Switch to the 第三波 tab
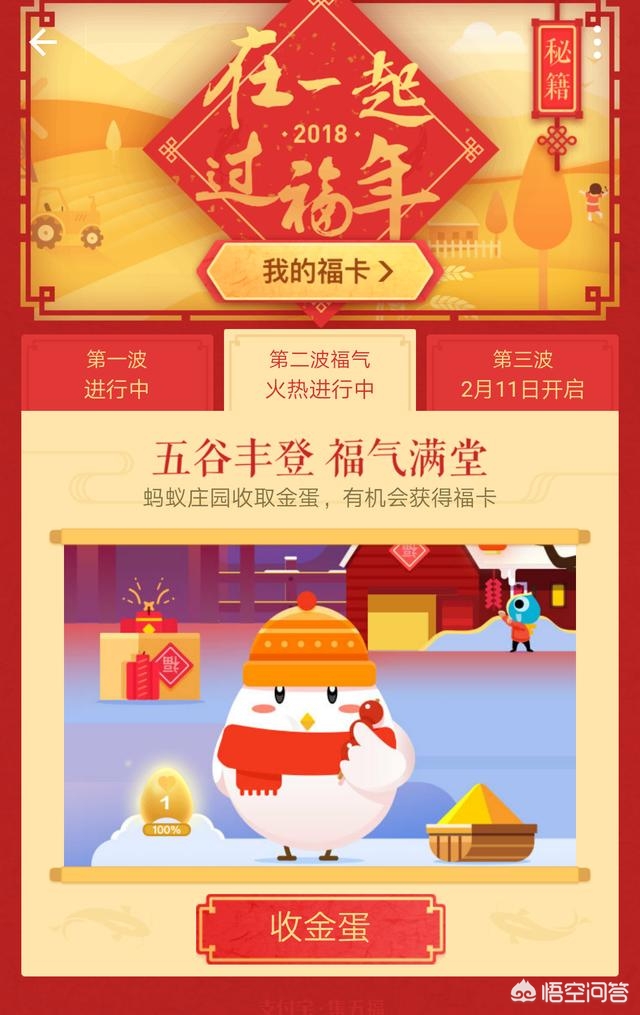This screenshot has height=1015, width=640. [x=522, y=374]
